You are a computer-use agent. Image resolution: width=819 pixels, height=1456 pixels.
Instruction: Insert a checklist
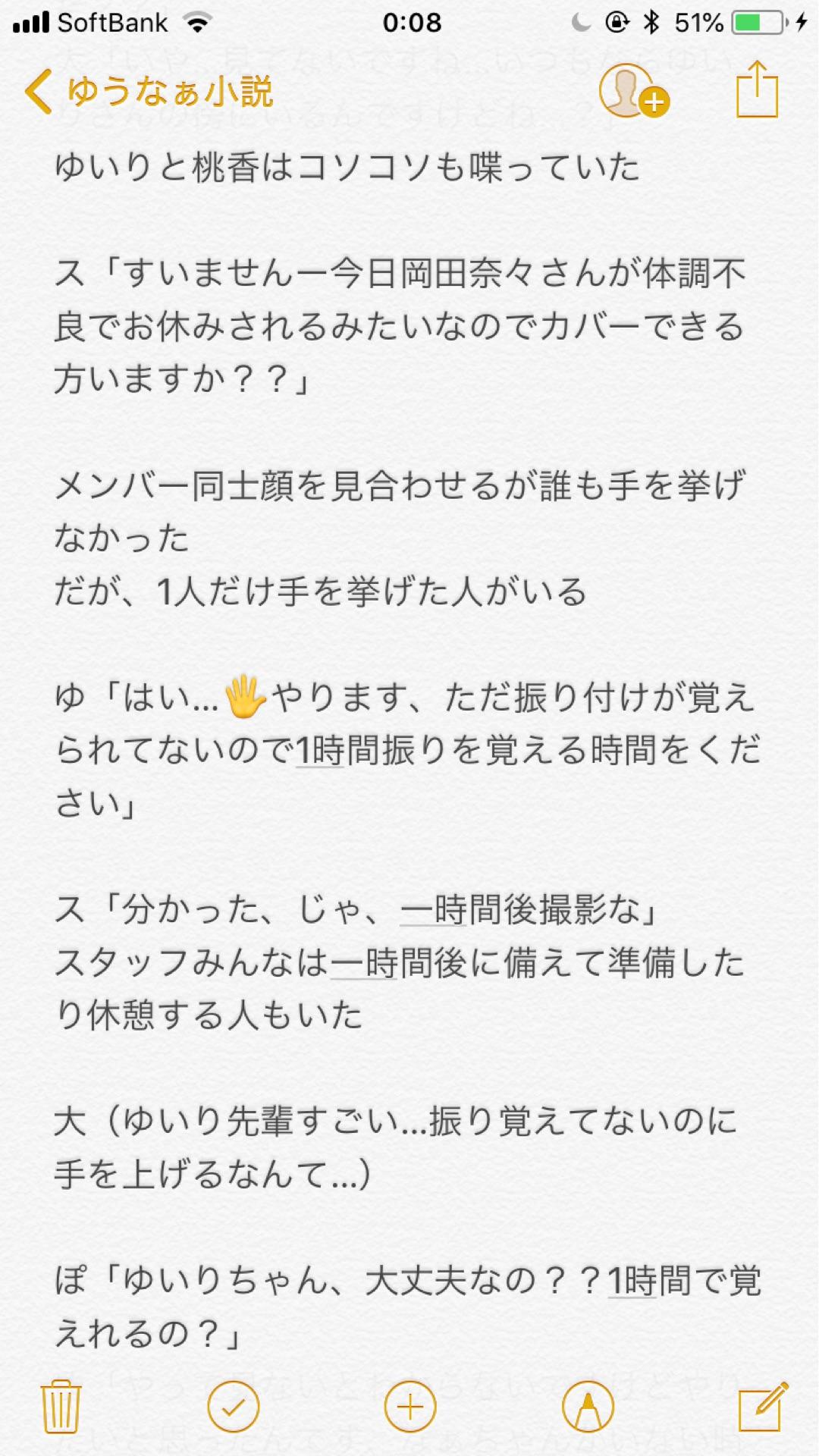[233, 1407]
